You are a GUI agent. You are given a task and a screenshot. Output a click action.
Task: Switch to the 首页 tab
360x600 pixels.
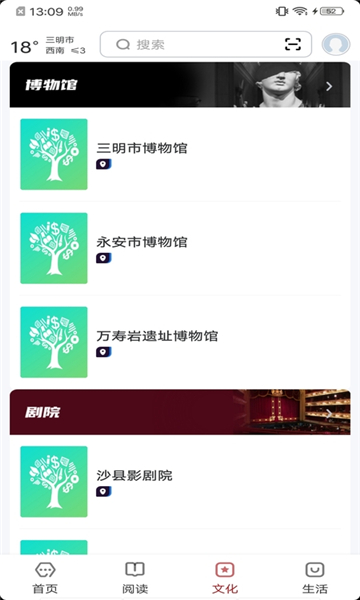(x=45, y=578)
